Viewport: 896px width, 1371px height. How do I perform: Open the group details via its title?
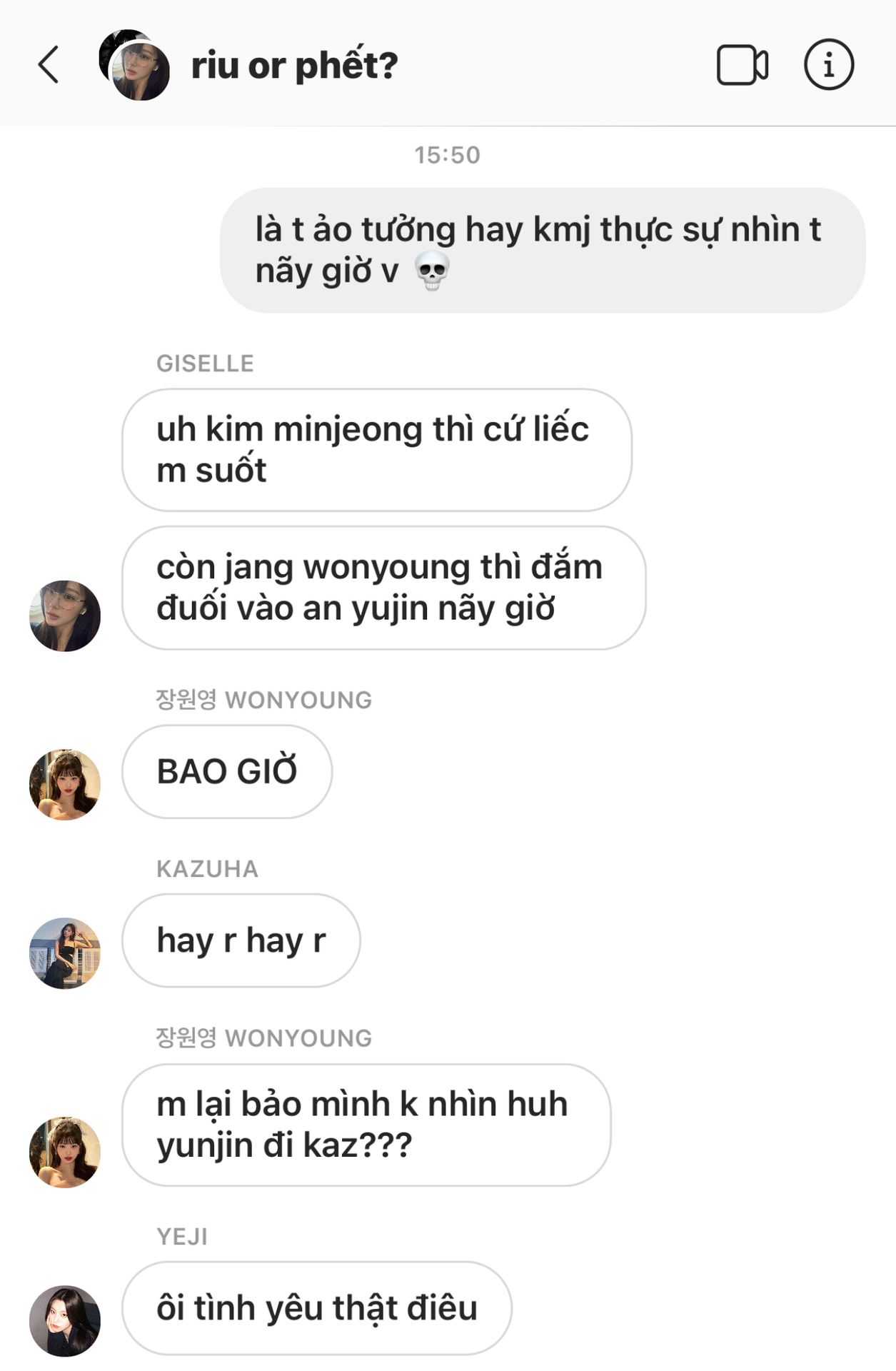click(x=294, y=66)
